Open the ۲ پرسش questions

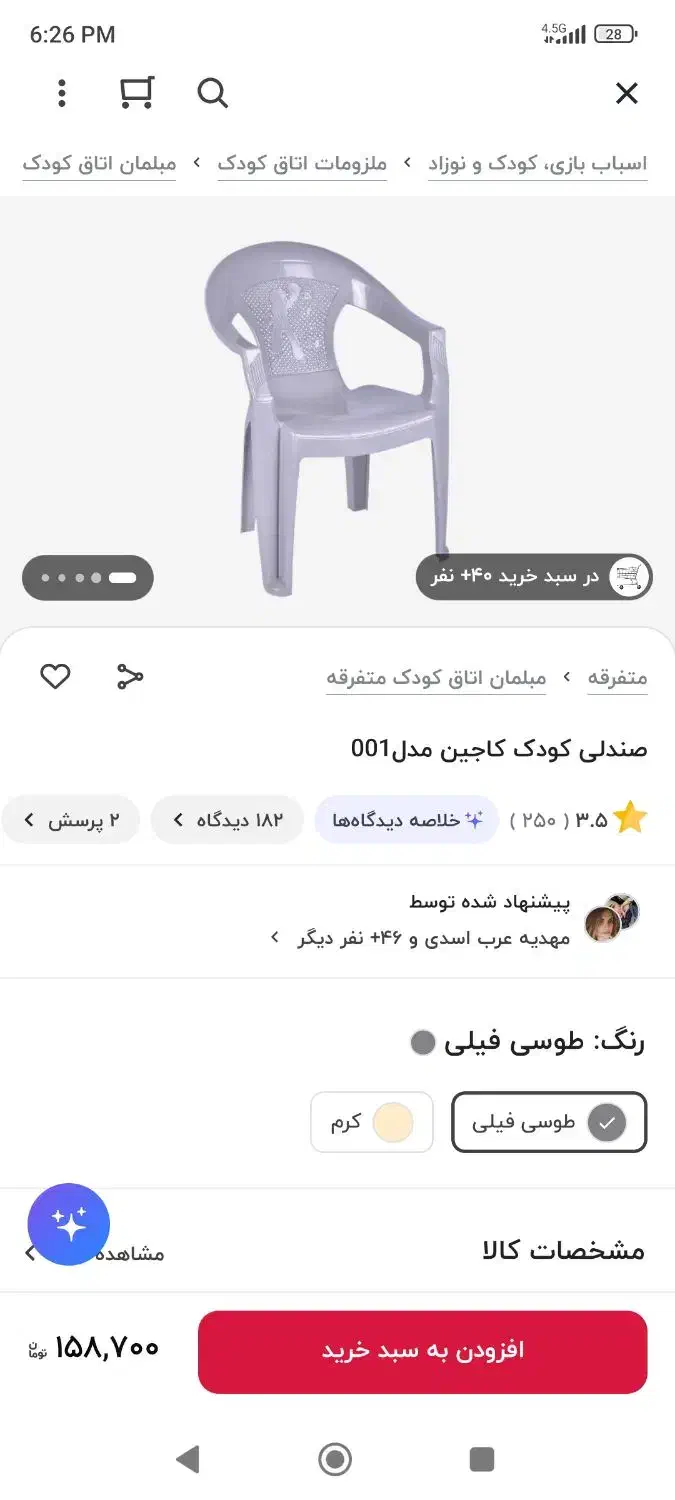click(70, 820)
